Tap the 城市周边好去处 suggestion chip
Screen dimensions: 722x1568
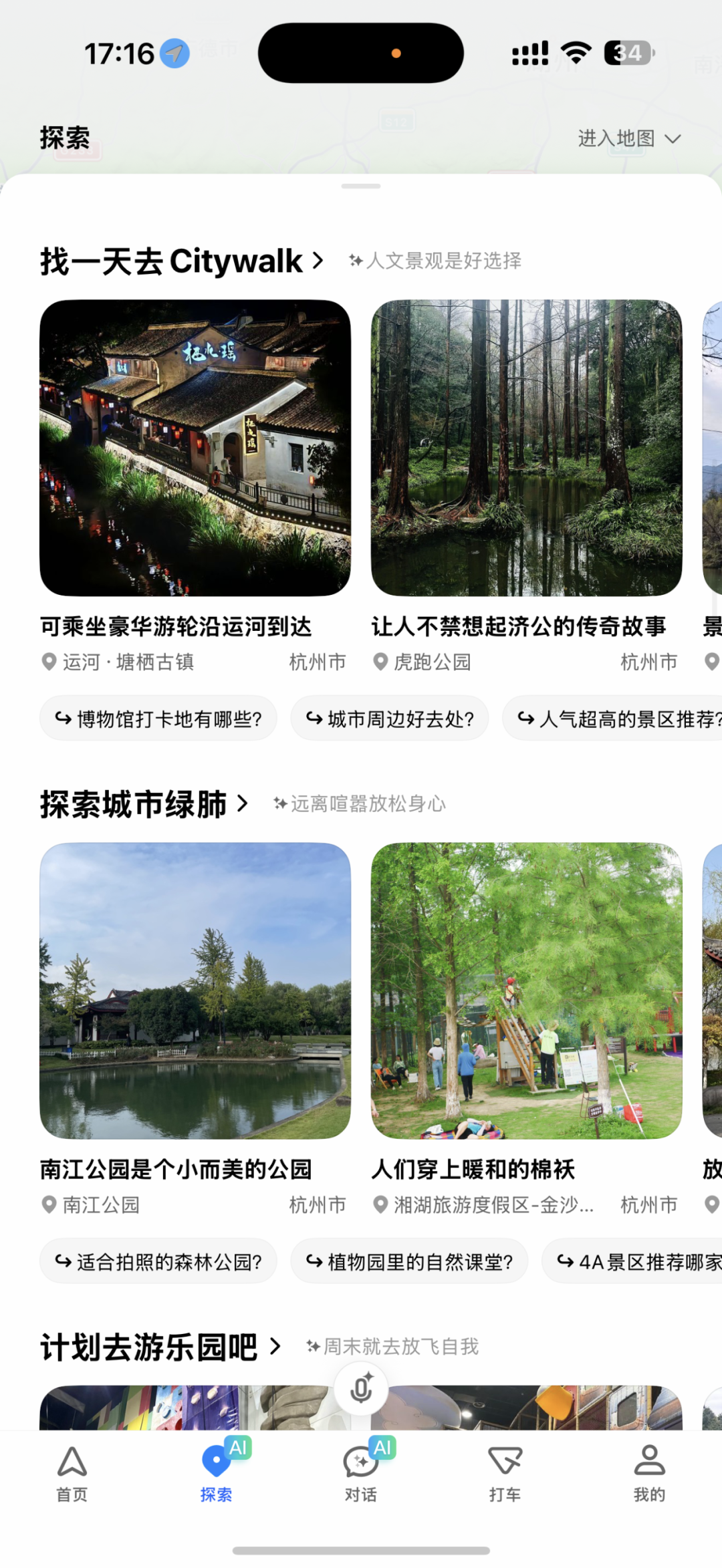[390, 718]
